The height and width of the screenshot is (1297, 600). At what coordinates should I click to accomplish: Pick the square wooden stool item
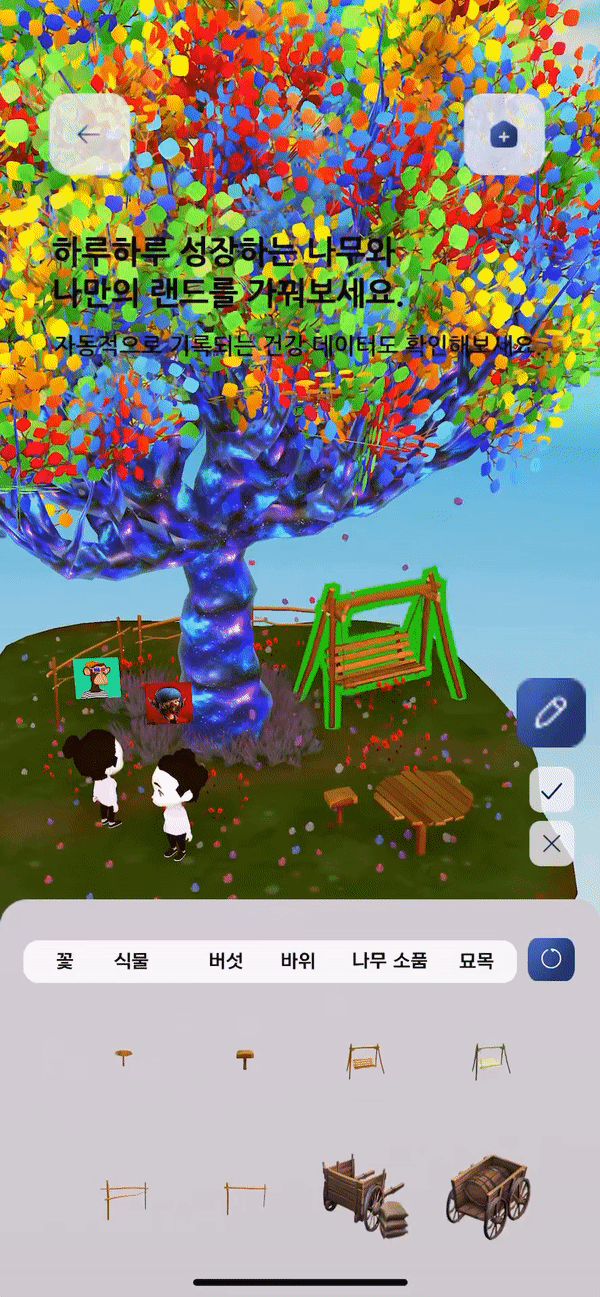pos(245,1058)
